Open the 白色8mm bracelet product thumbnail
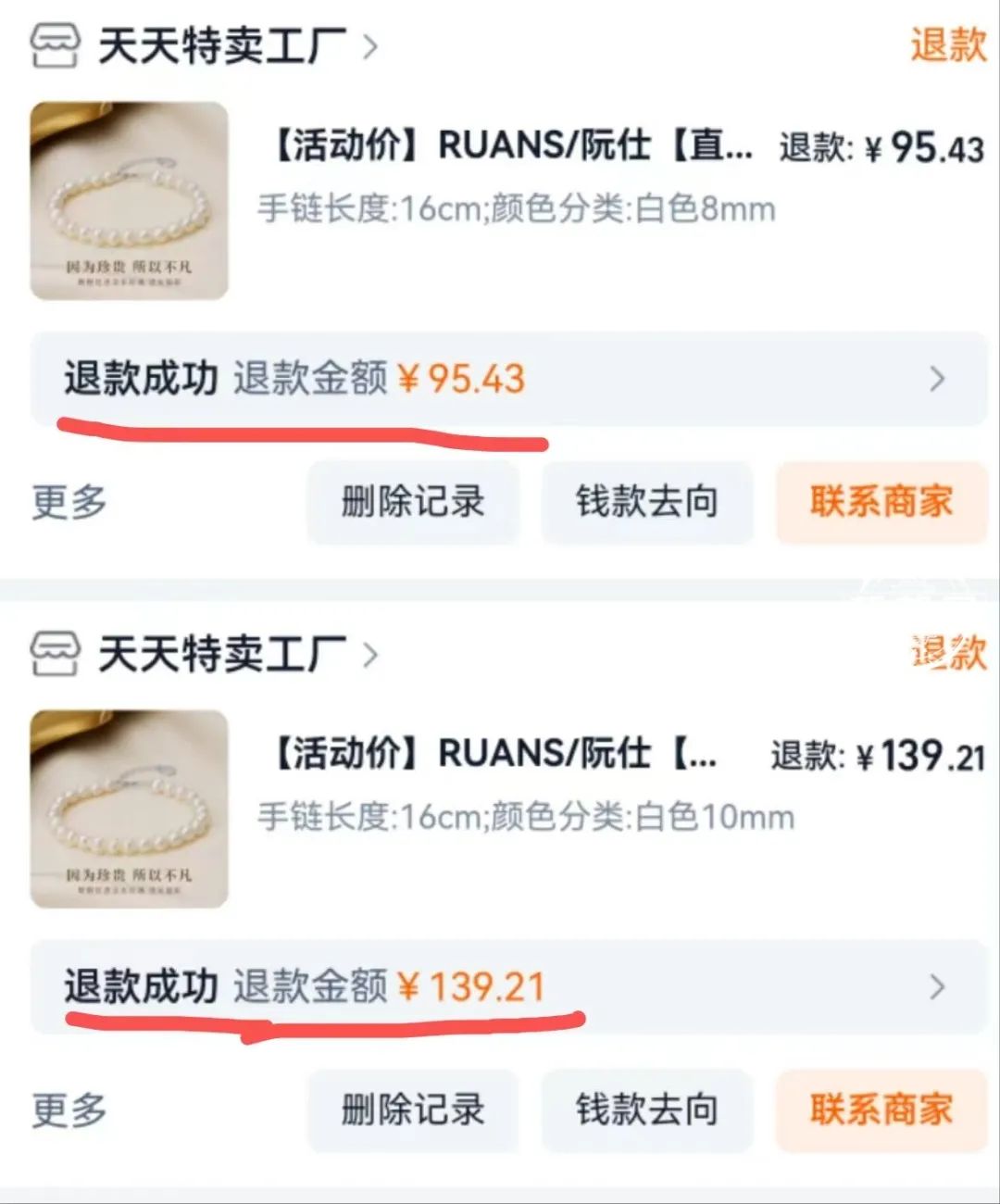Screen dimensions: 1000x1204 point(129,201)
